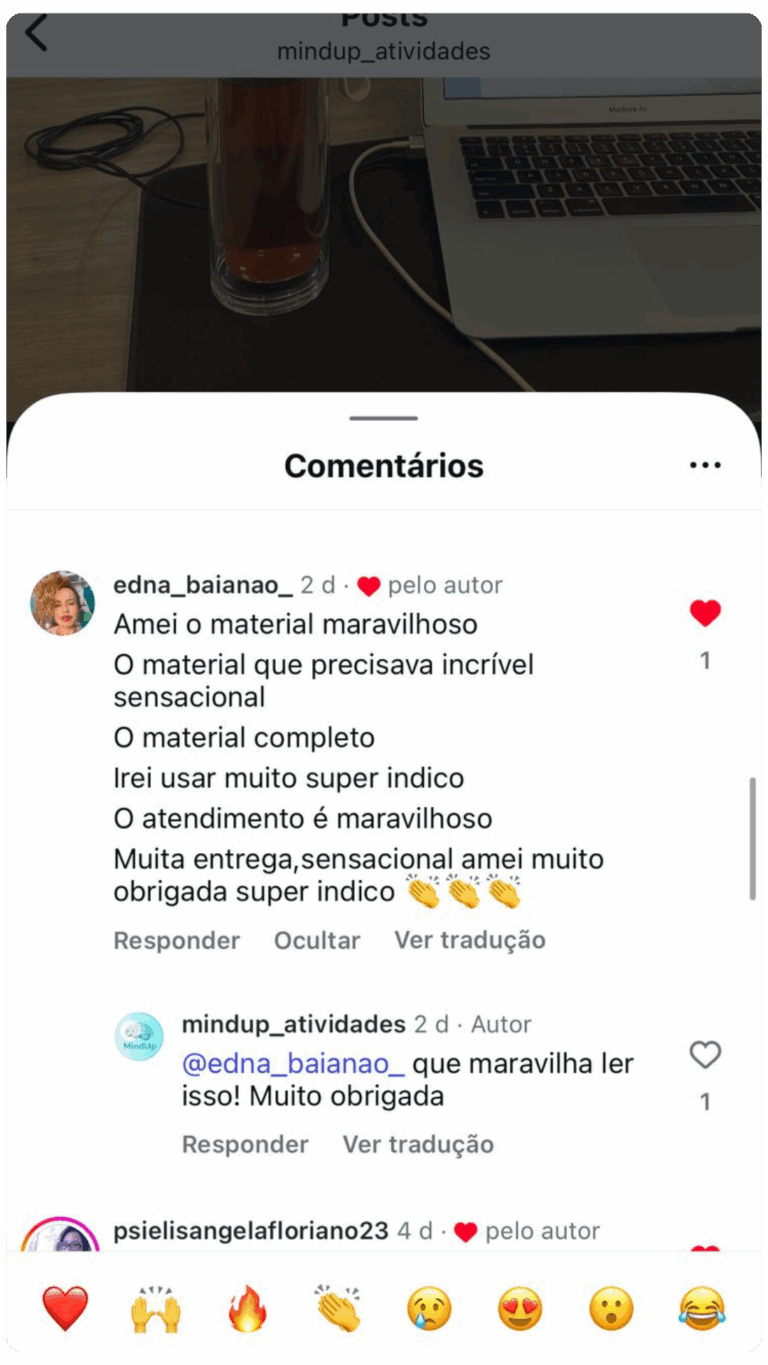The image size is (768, 1365).
Task: Insert the raised hands emoji
Action: click(155, 1308)
